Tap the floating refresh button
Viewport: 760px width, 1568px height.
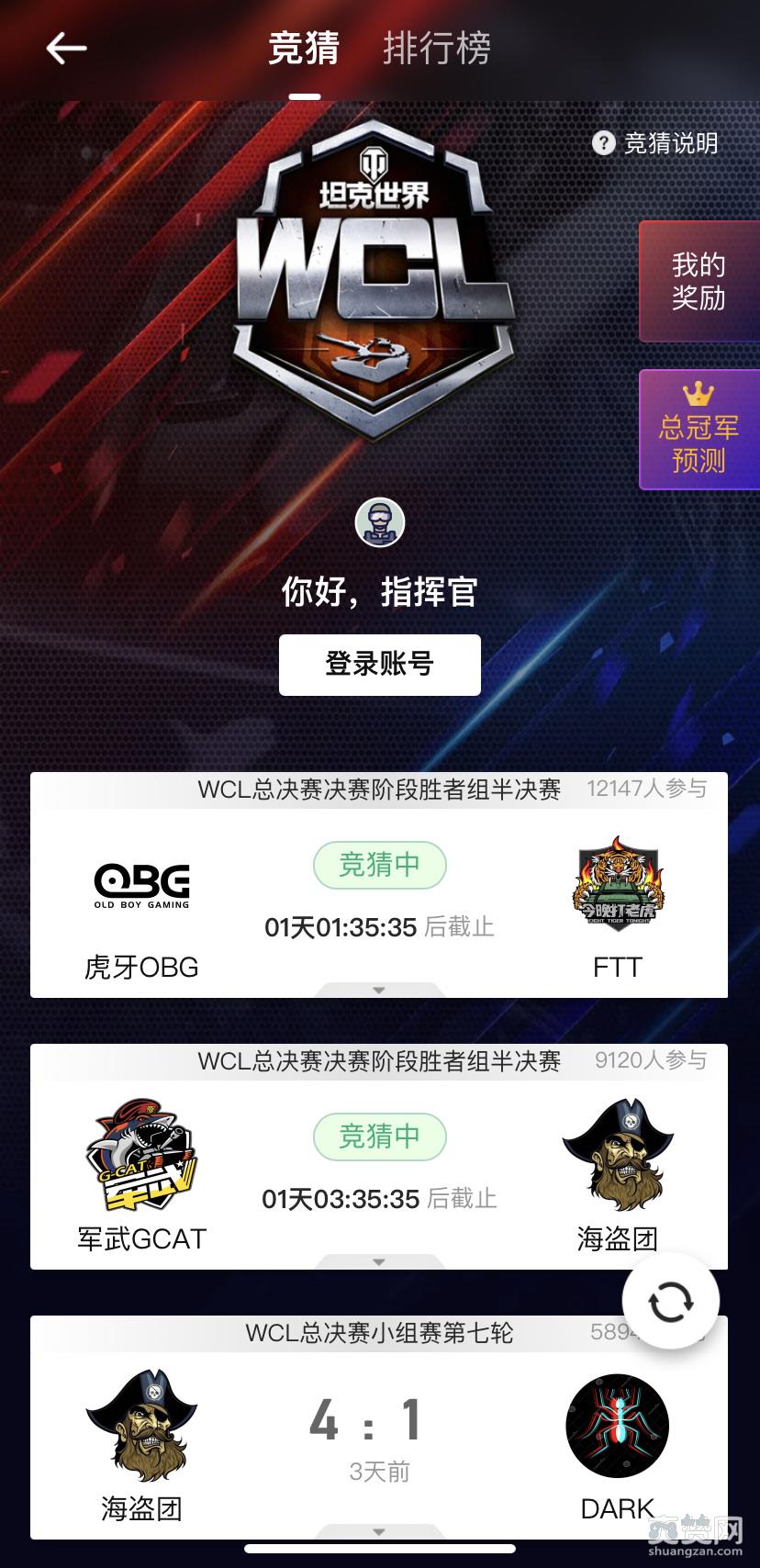[670, 1301]
